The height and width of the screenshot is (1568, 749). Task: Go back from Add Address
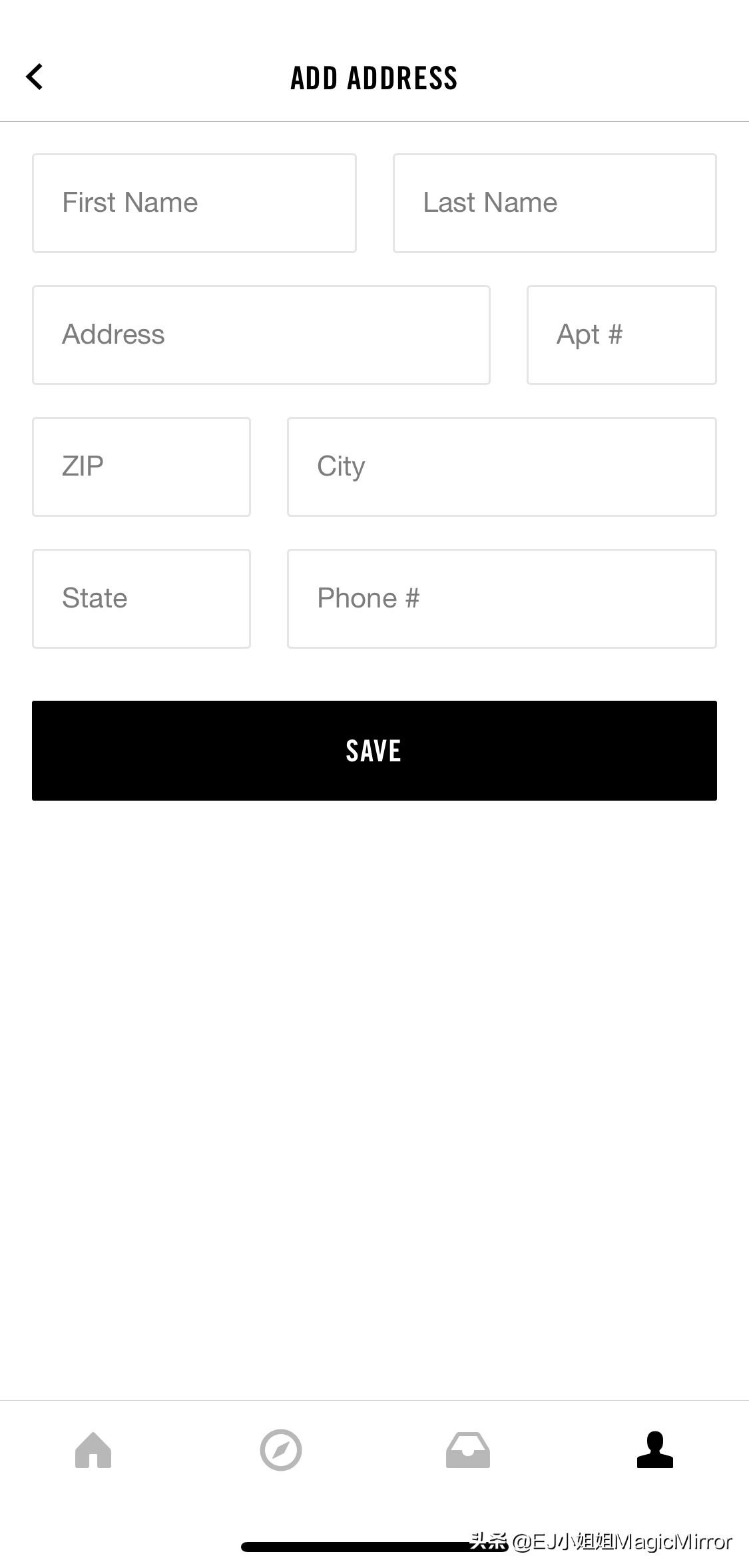click(x=35, y=77)
